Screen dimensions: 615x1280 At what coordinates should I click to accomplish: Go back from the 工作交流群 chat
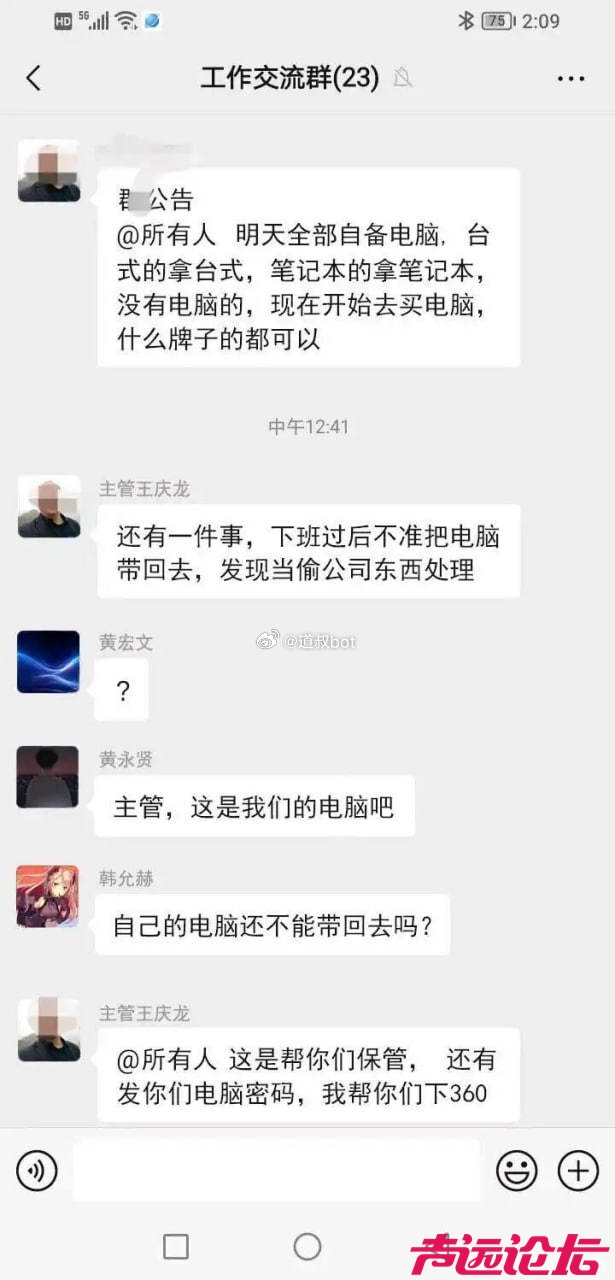34,78
